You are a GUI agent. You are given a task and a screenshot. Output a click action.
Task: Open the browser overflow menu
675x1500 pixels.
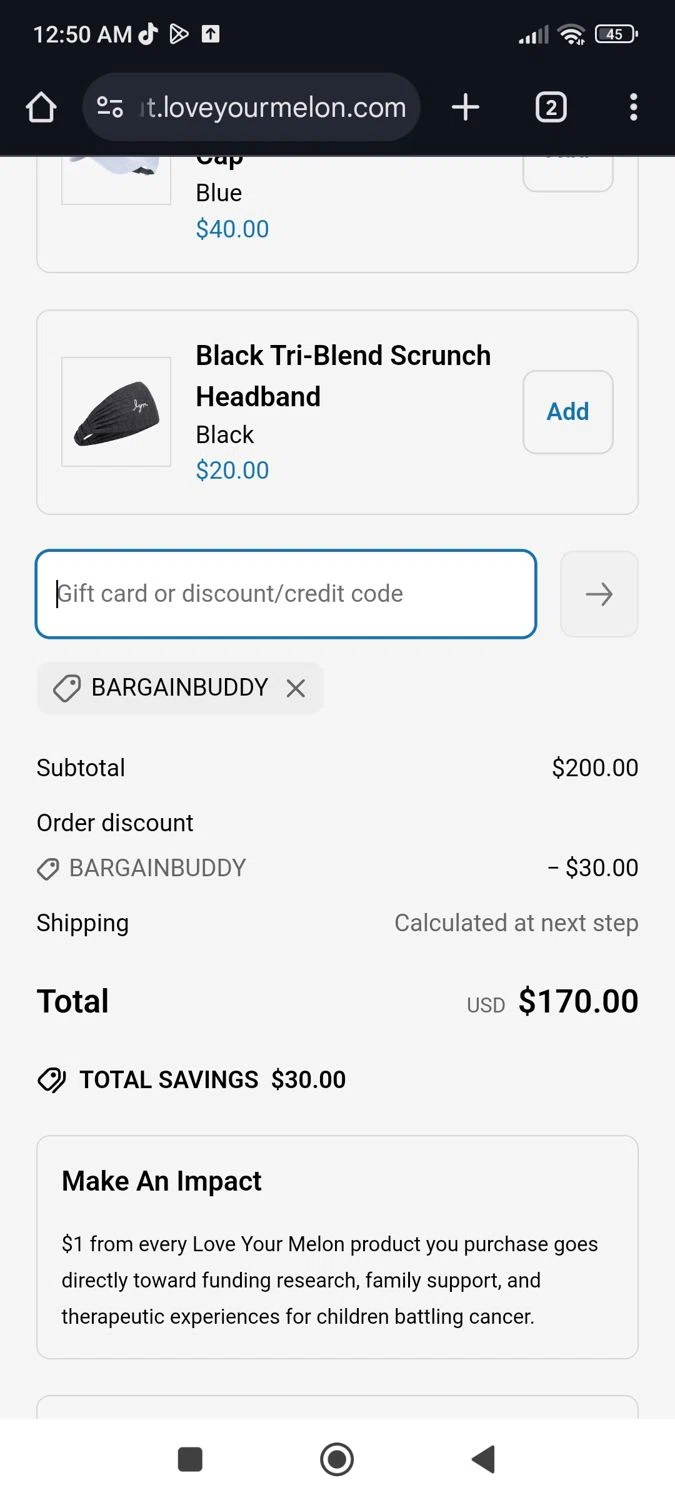pyautogui.click(x=633, y=108)
